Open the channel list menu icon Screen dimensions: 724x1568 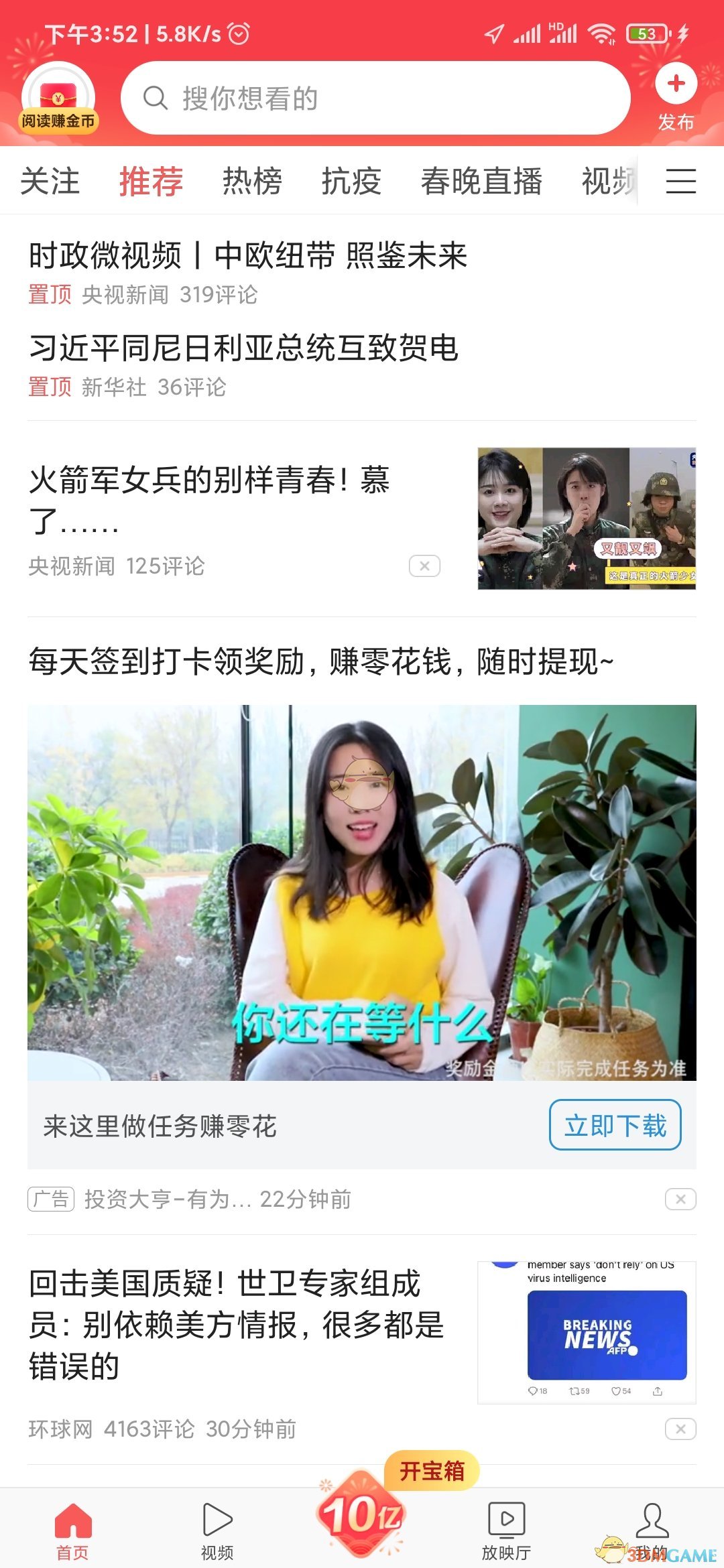click(680, 182)
